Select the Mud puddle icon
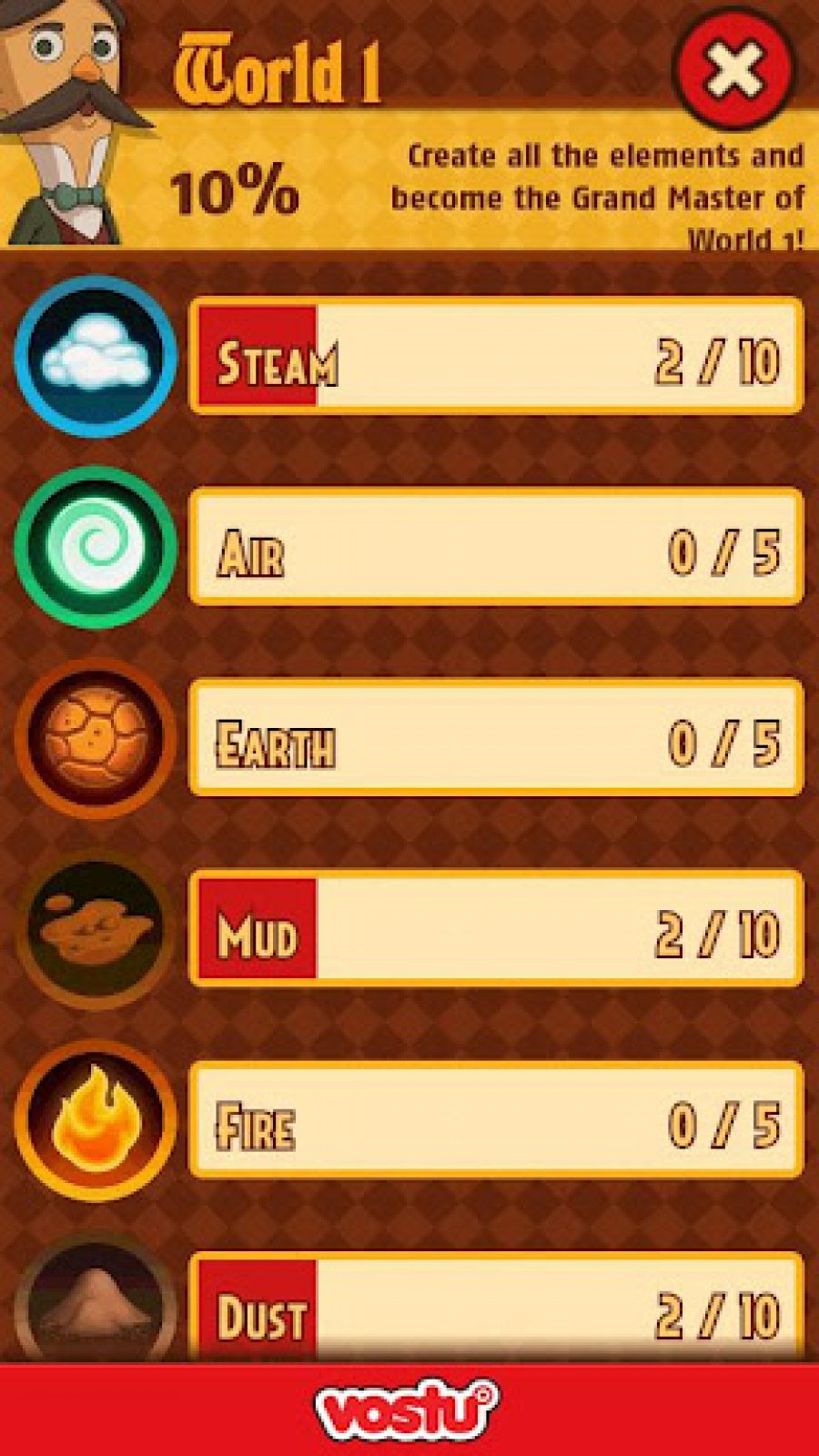The height and width of the screenshot is (1456, 819). click(x=94, y=930)
